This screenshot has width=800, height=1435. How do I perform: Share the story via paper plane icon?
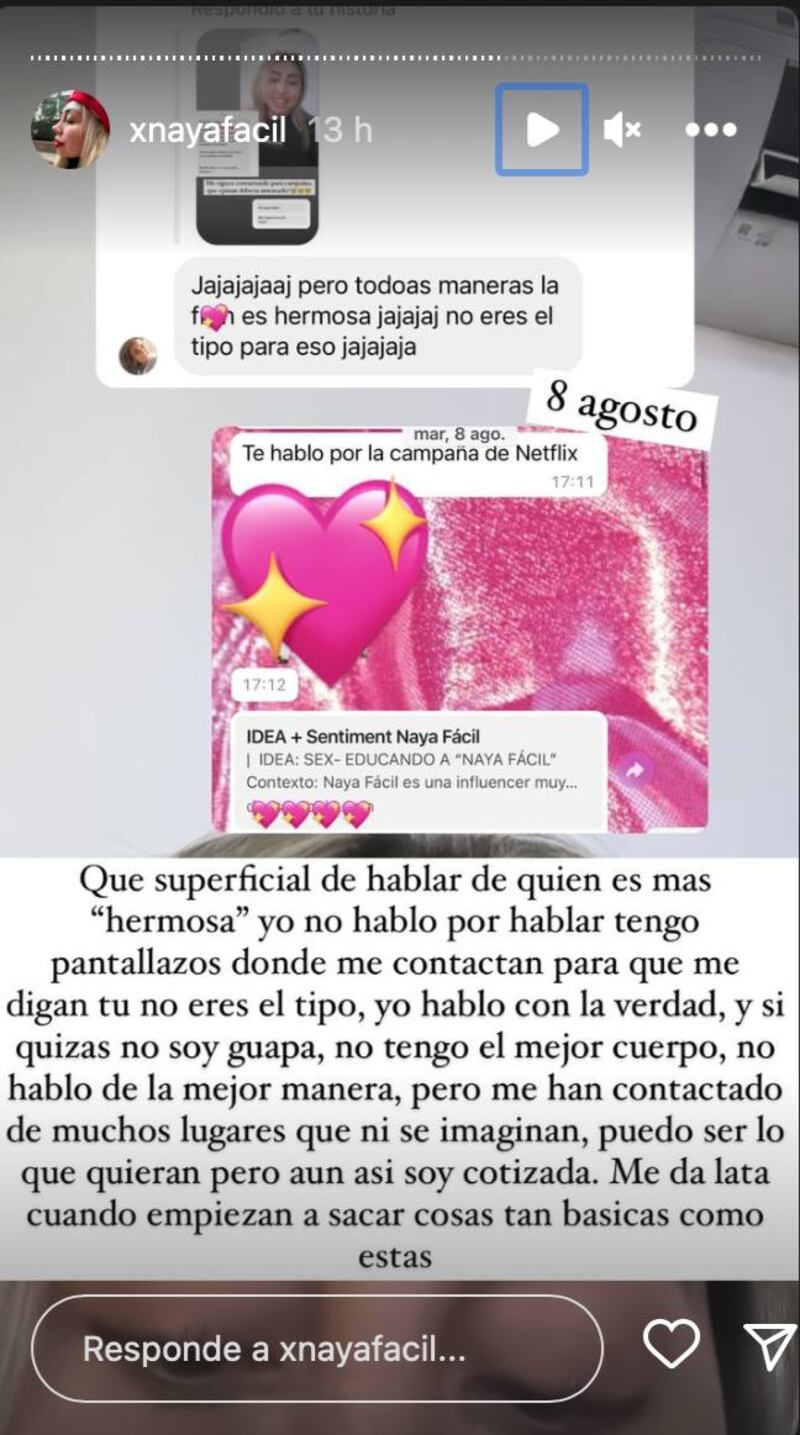pos(770,1346)
